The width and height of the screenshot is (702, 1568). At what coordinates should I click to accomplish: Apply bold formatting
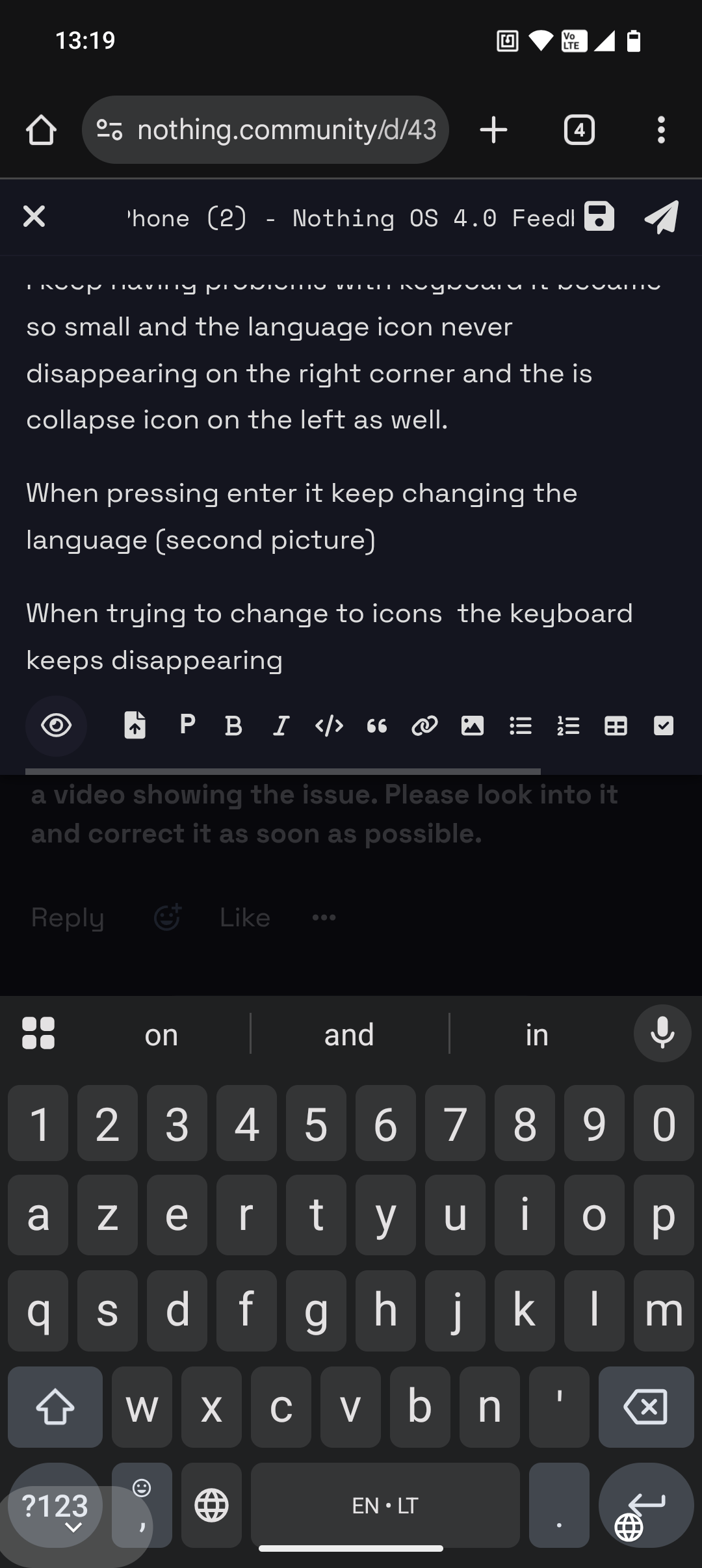pos(233,725)
